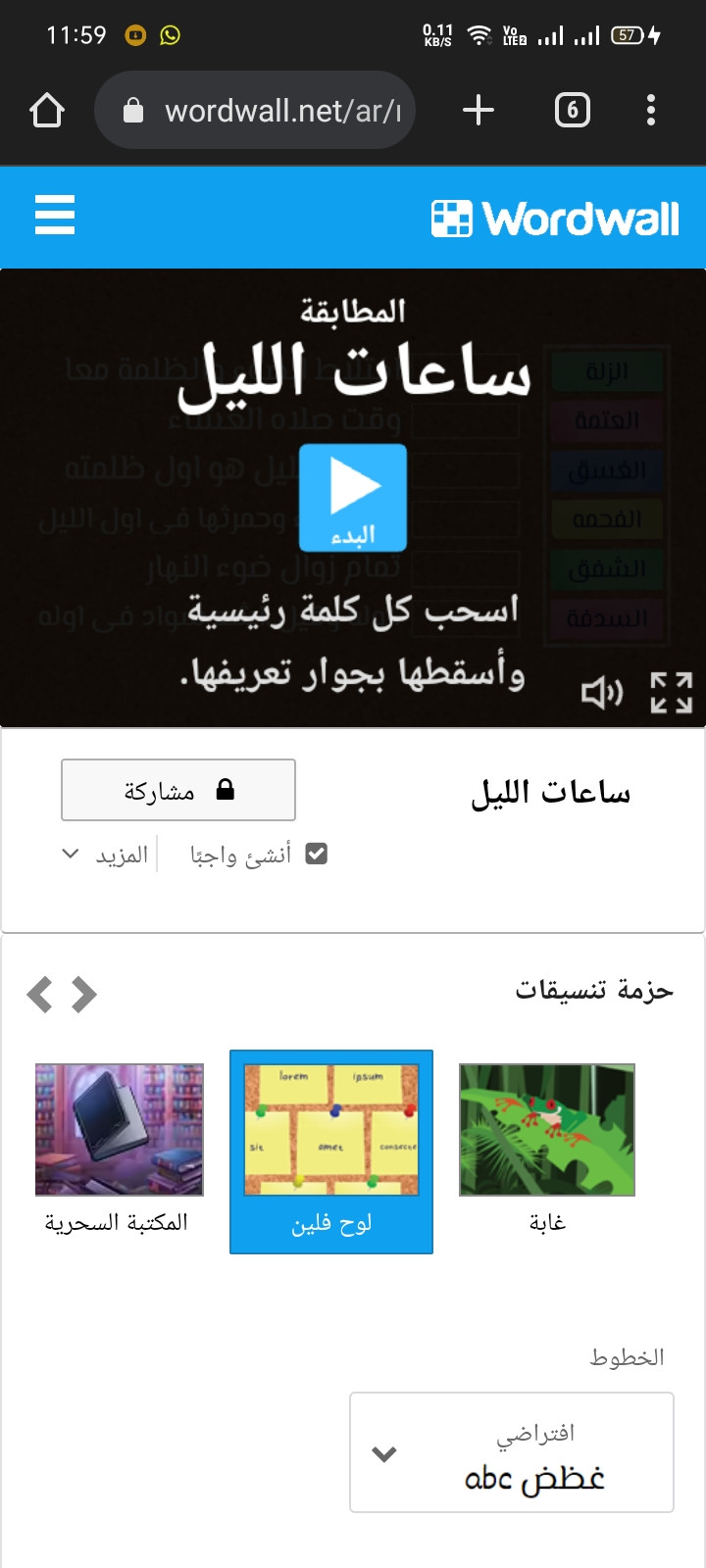706x1568 pixels.
Task: Open the browser home page
Action: tap(47, 111)
